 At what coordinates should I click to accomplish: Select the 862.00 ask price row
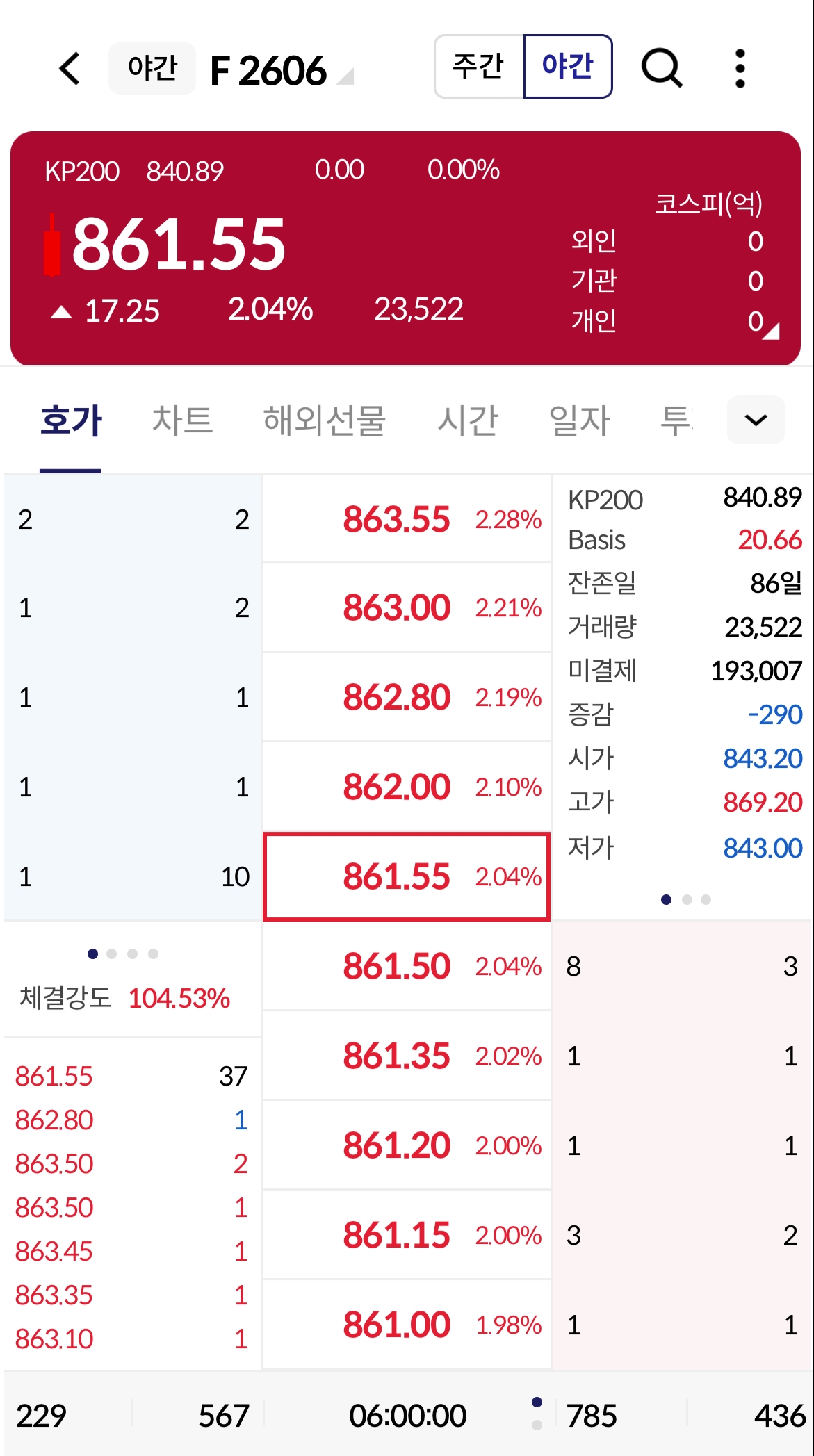click(406, 787)
